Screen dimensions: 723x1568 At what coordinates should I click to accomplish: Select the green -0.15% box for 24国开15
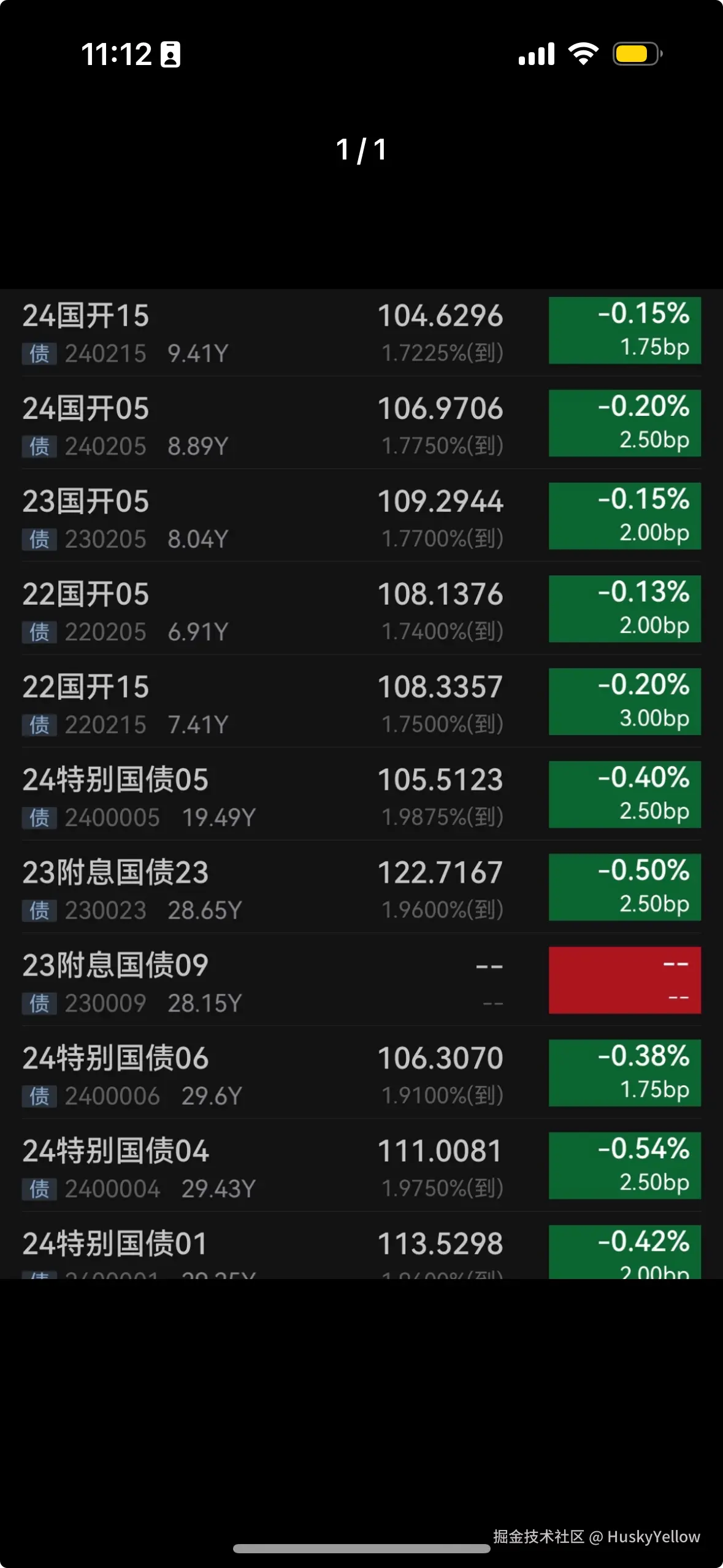(624, 330)
